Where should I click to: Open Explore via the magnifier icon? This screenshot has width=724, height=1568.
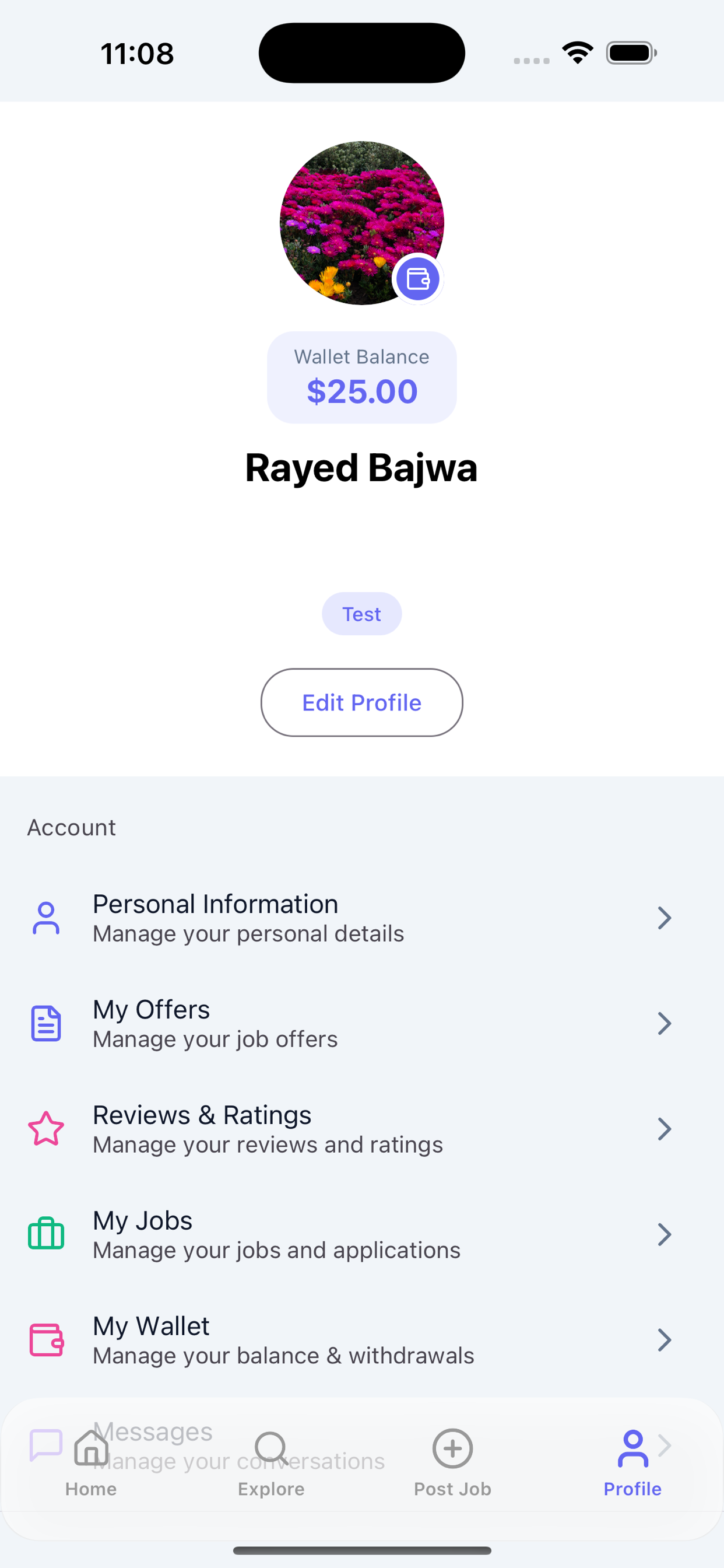coord(271,1448)
